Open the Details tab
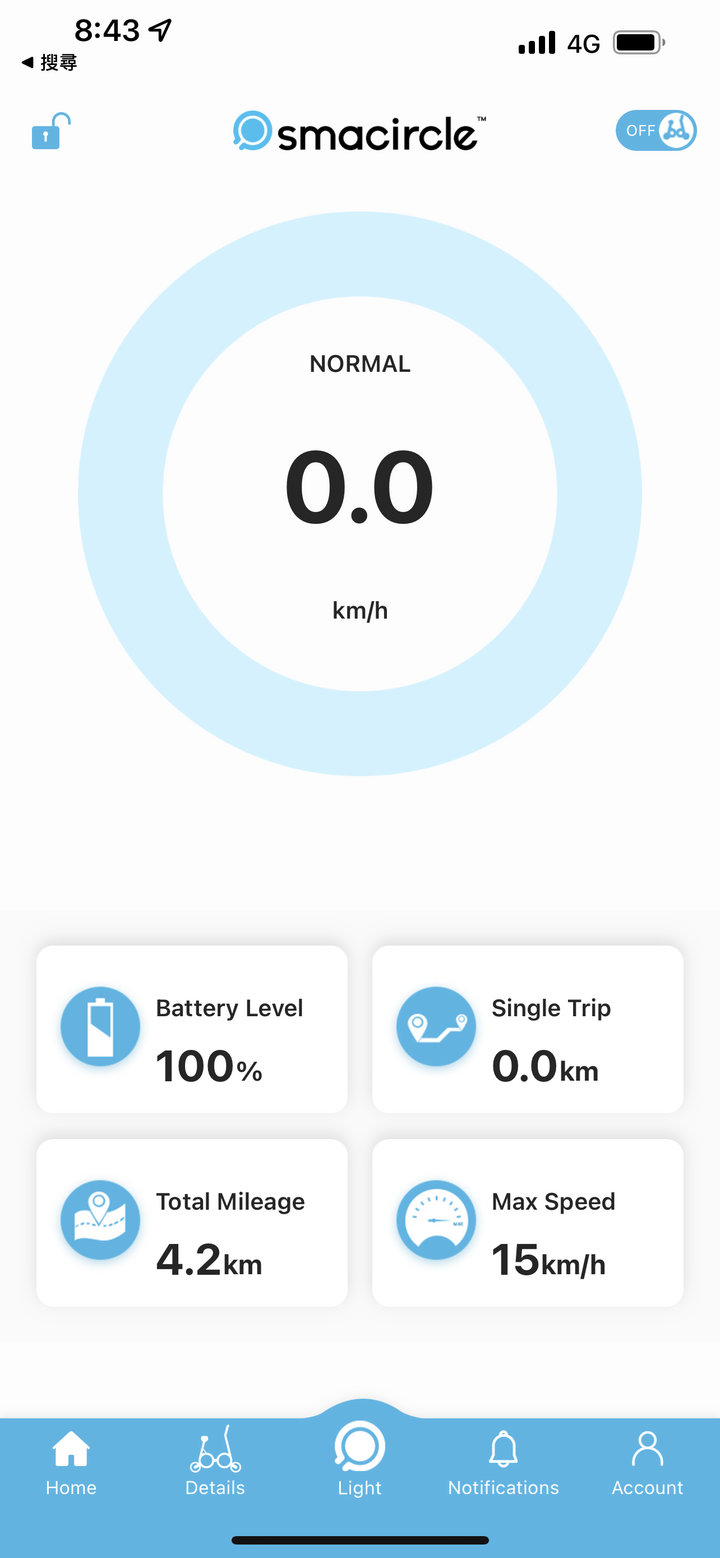The height and width of the screenshot is (1558, 720). click(x=215, y=1461)
